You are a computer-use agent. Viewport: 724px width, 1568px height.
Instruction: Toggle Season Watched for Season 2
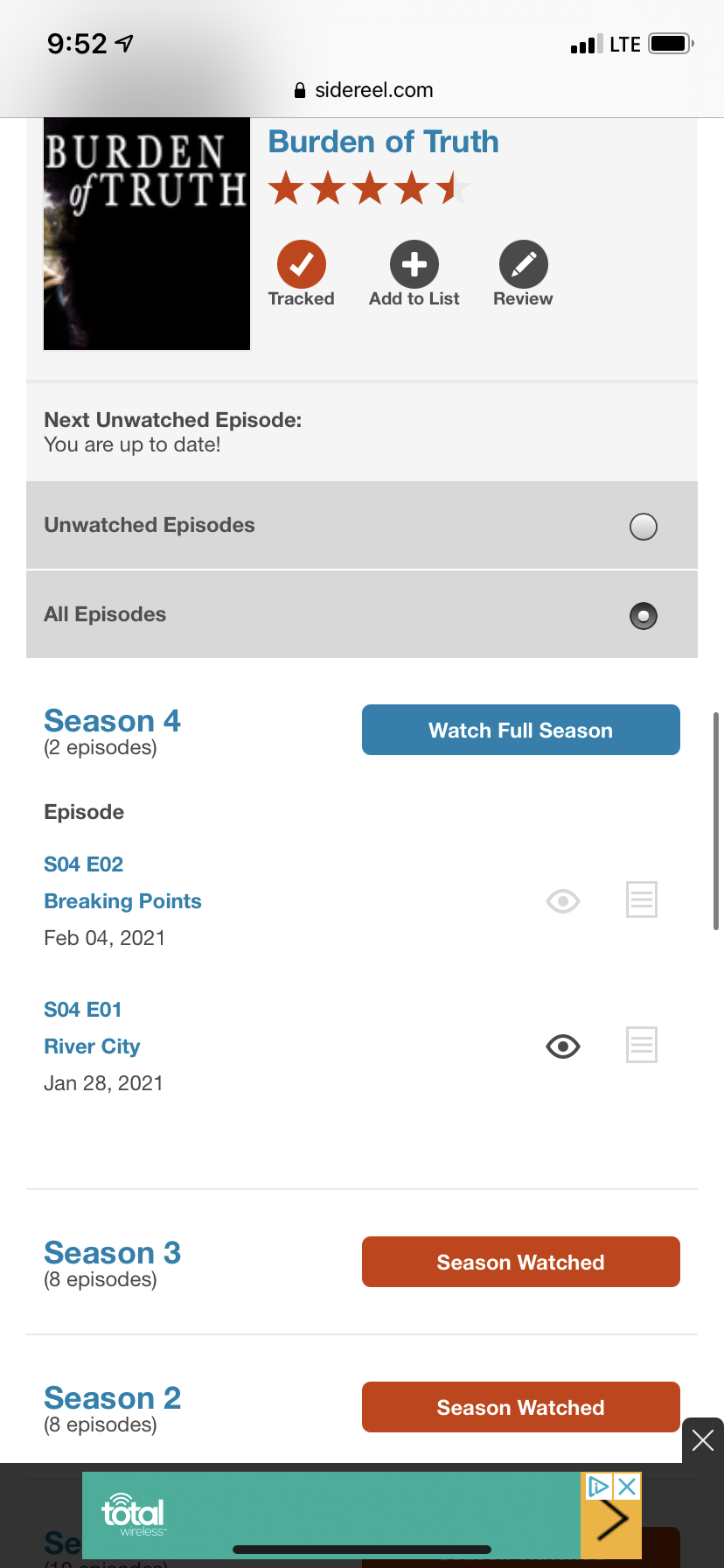(x=520, y=1407)
